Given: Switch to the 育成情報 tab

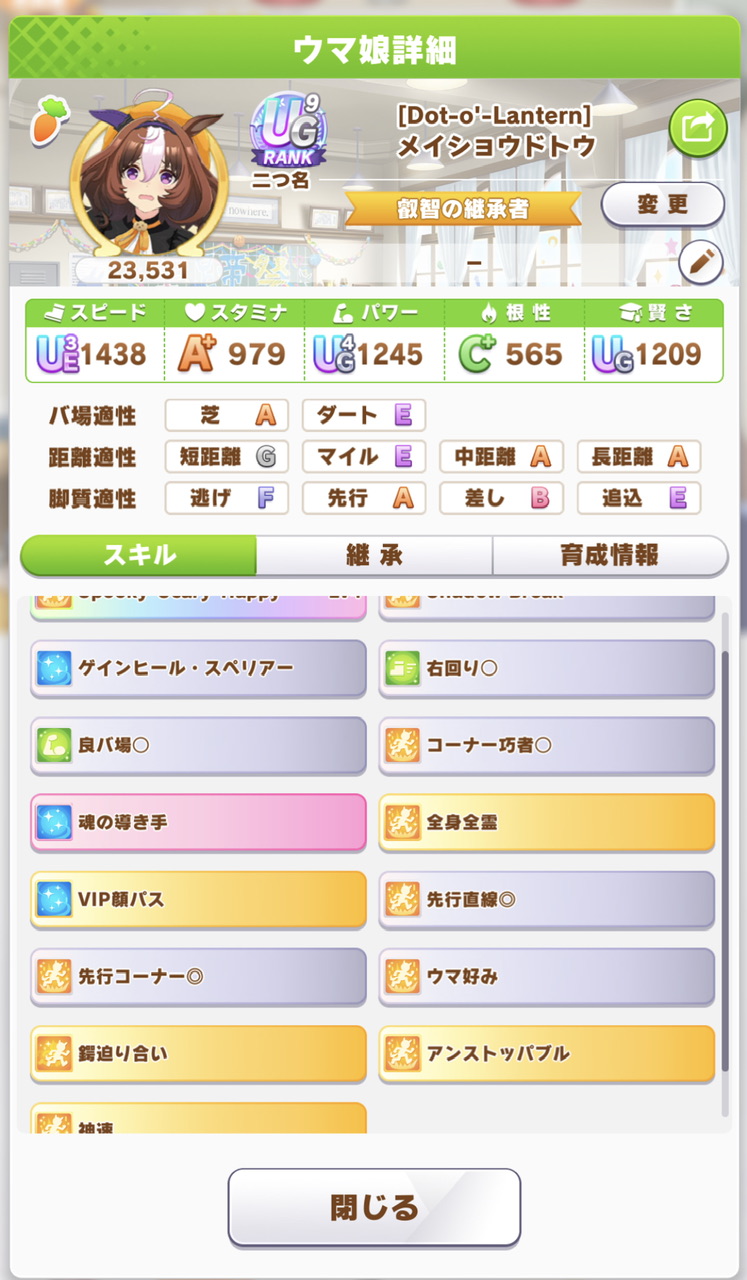Looking at the screenshot, I should (x=610, y=555).
